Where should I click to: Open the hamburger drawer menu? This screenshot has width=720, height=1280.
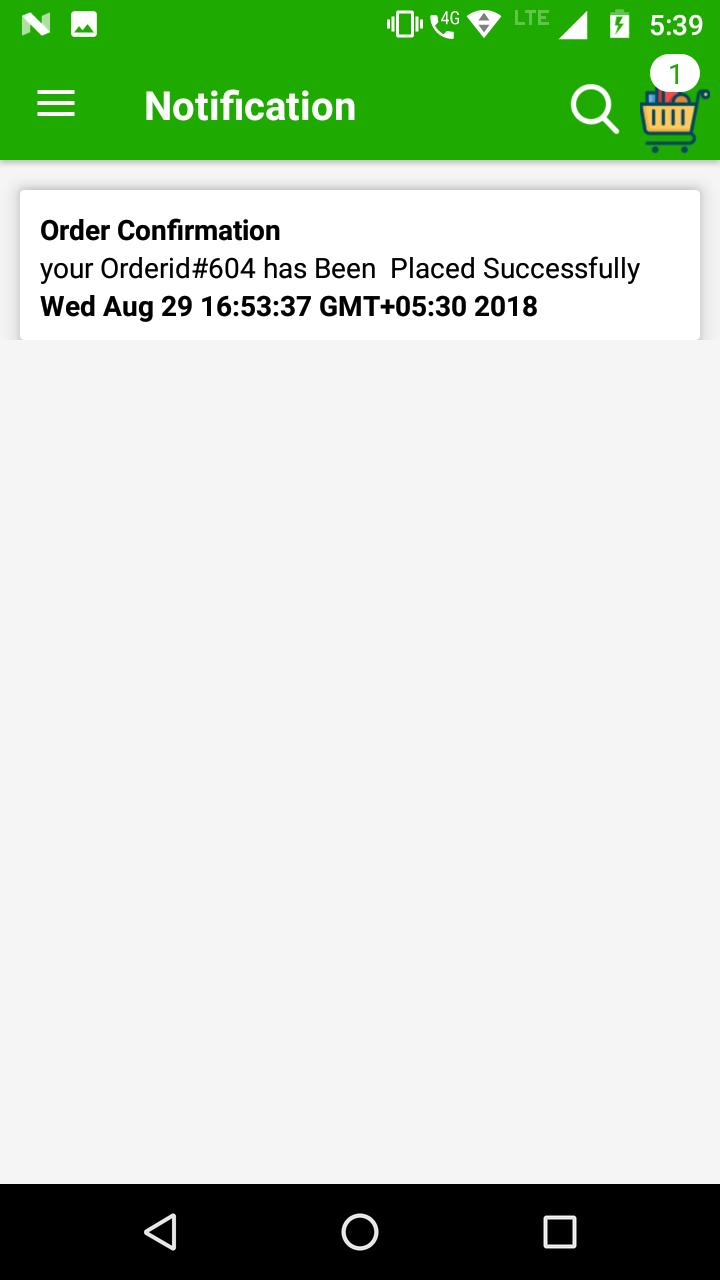[56, 104]
